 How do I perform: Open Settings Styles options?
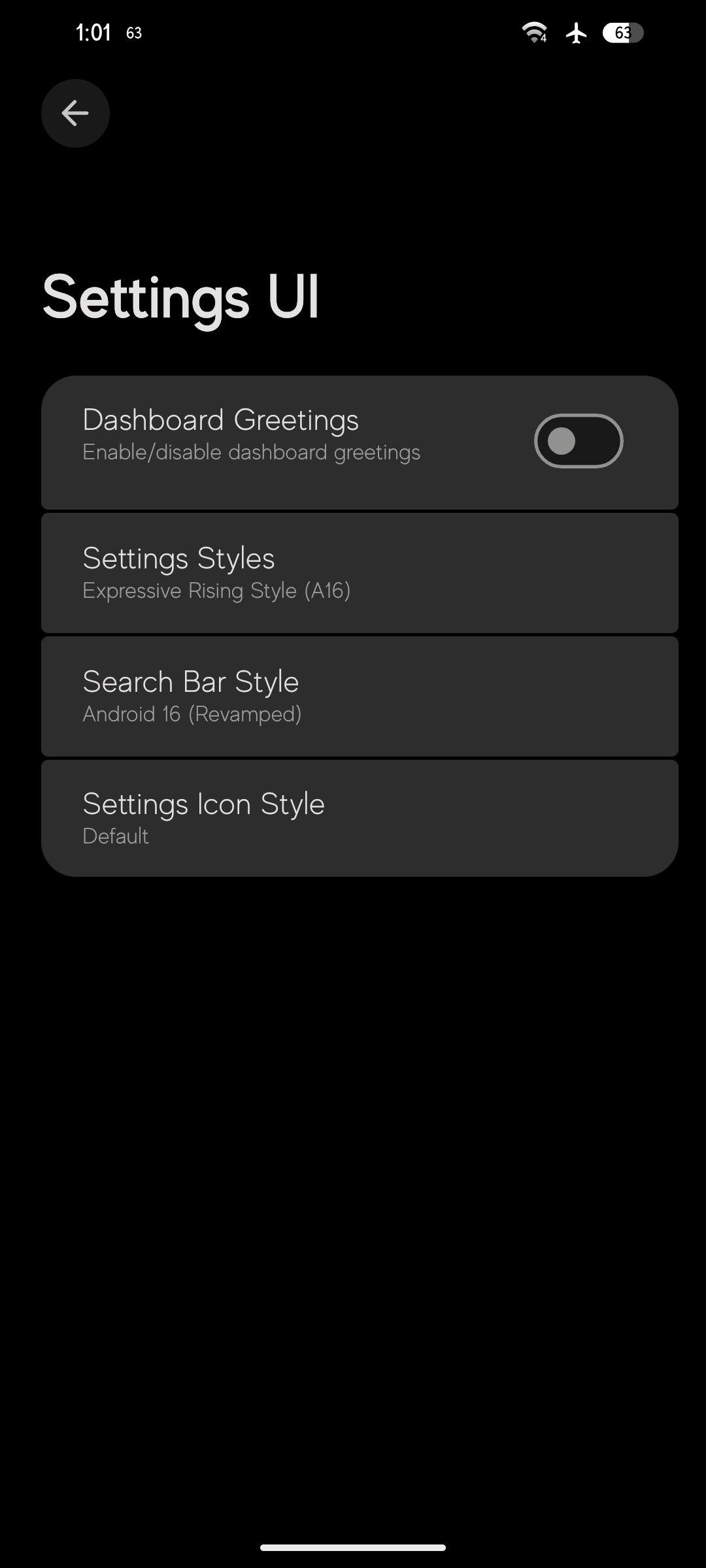pyautogui.click(x=360, y=573)
